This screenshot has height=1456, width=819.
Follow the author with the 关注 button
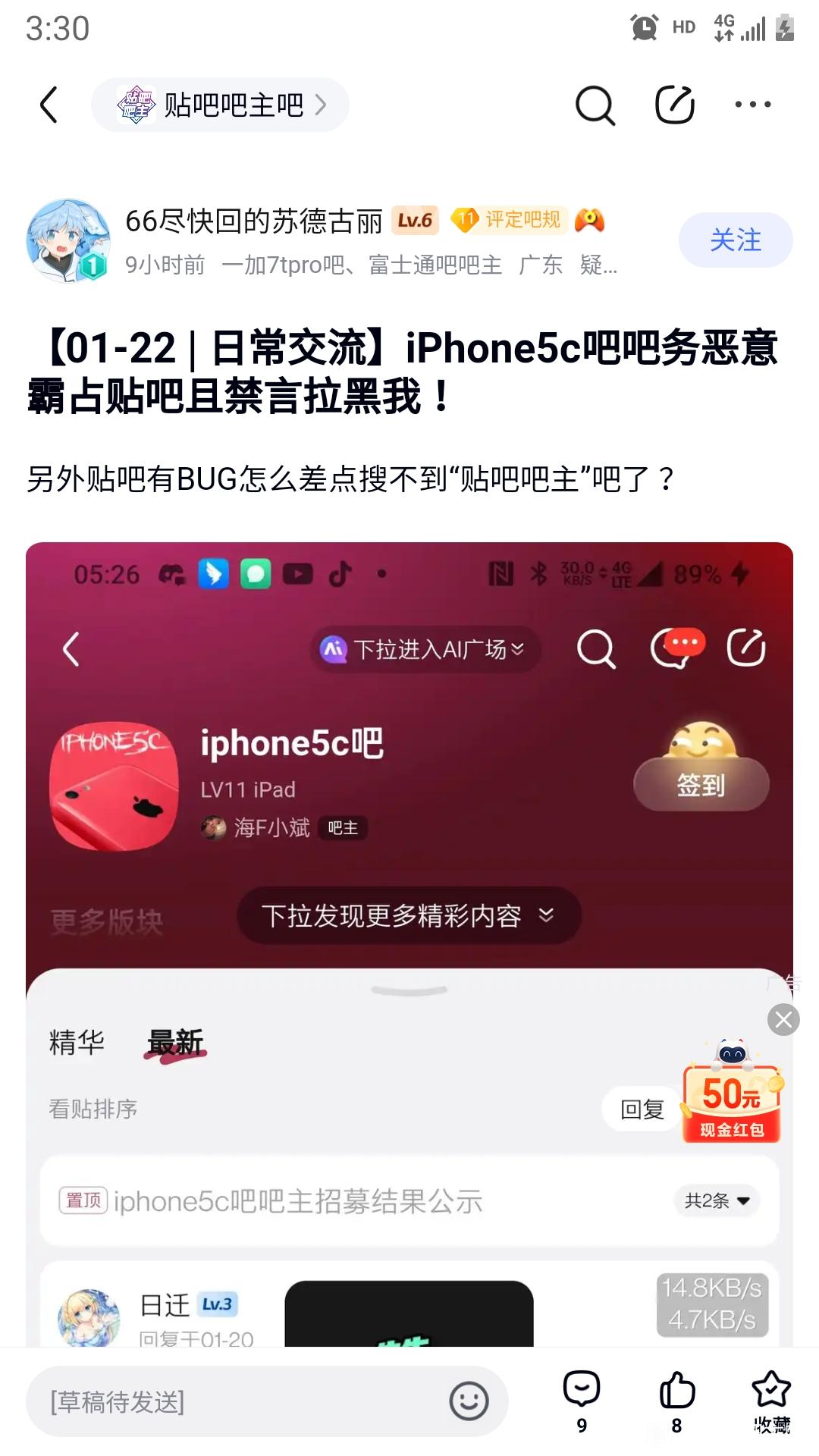(x=736, y=240)
